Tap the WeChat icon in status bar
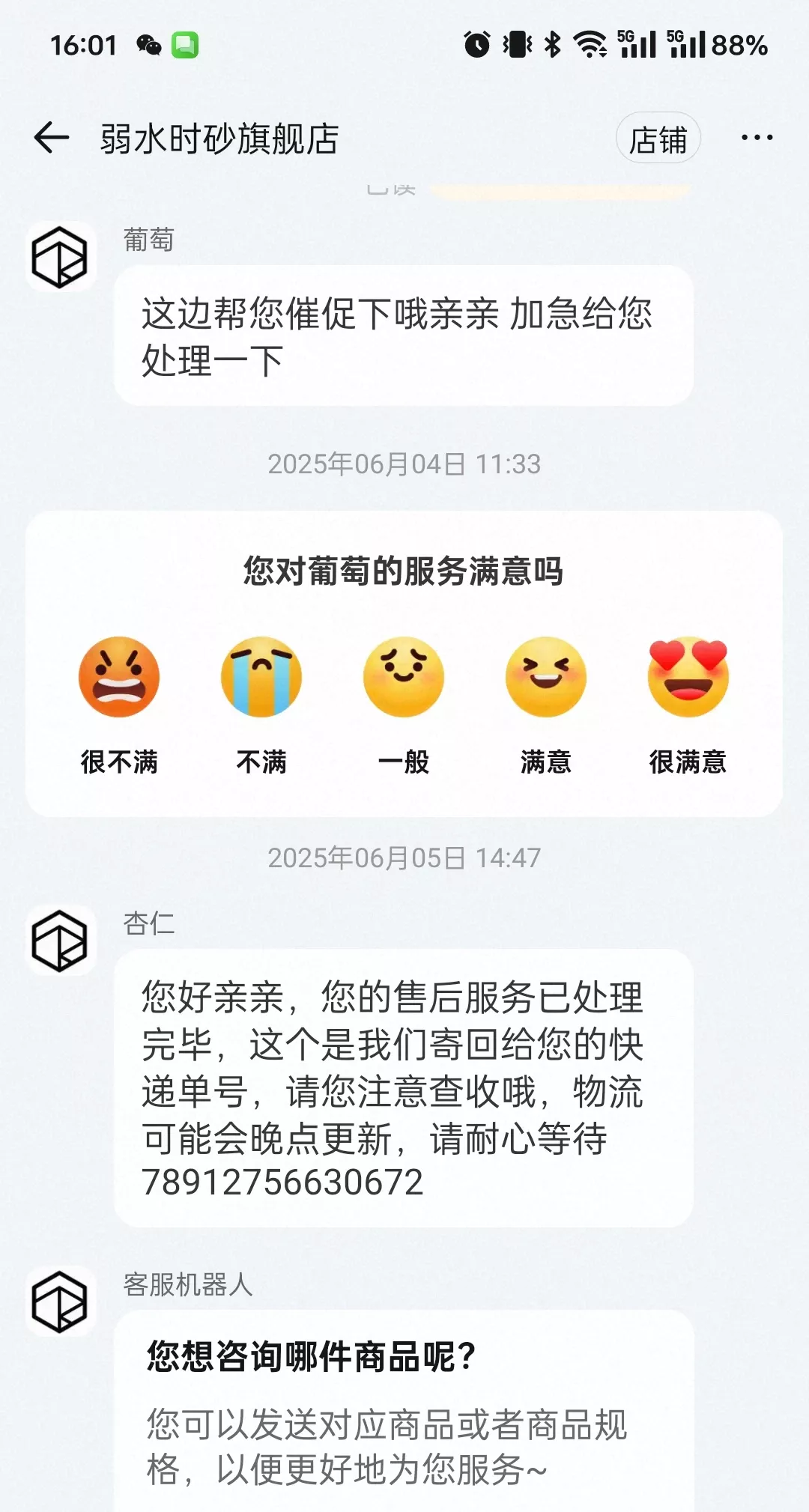 click(x=148, y=45)
